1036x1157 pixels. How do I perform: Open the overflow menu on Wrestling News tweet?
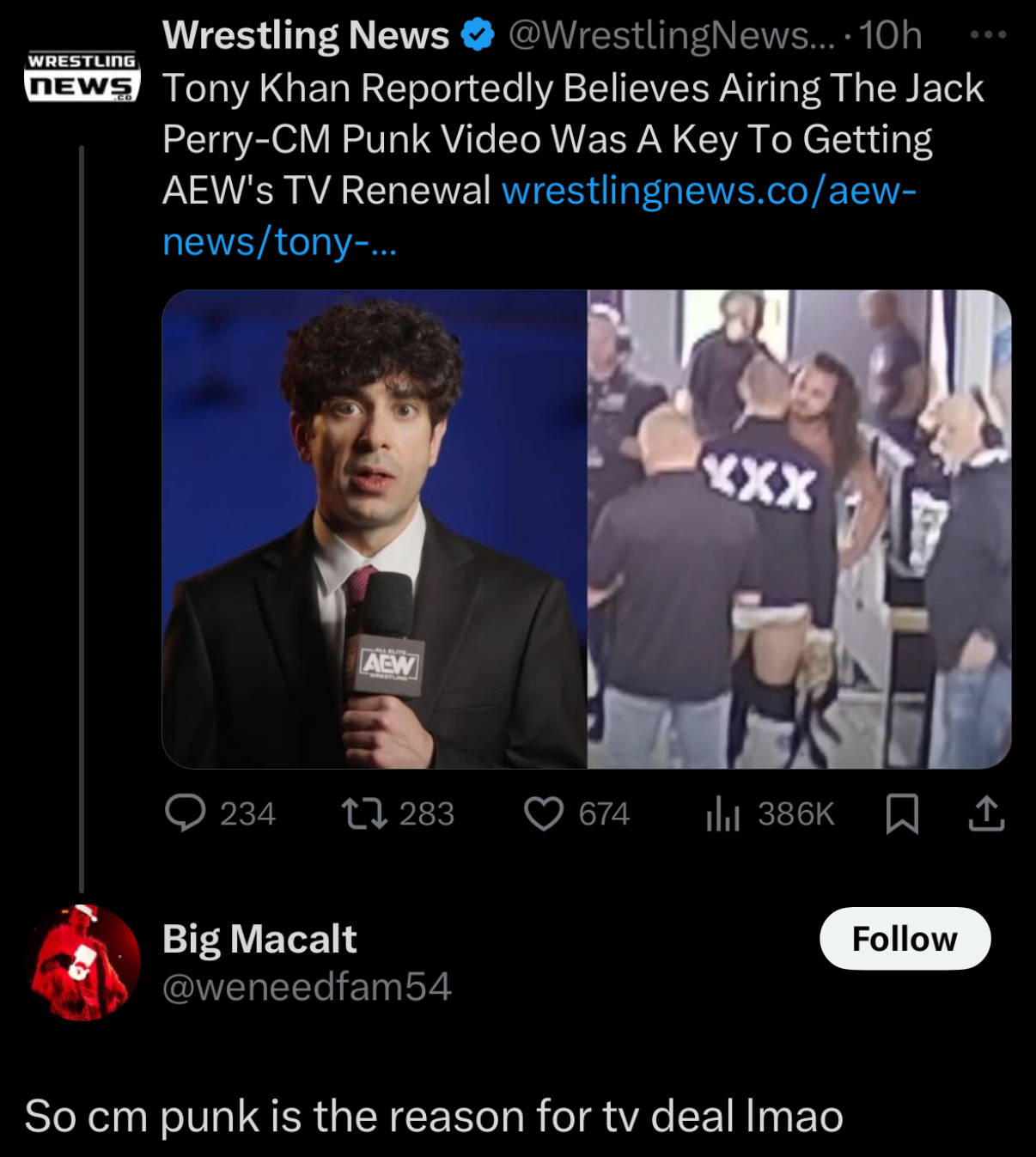tap(987, 35)
